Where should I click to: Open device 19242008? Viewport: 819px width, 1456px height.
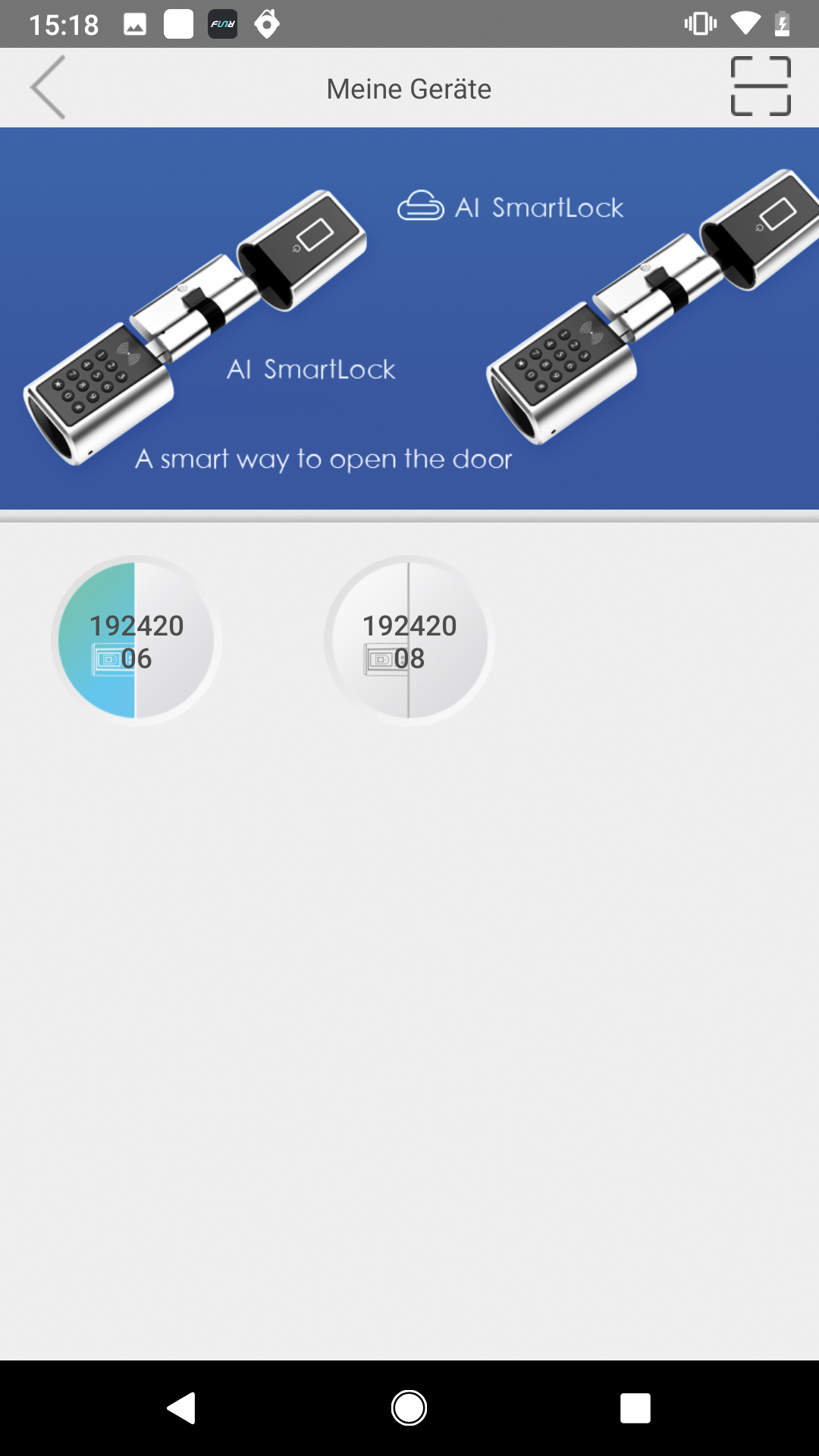coord(409,641)
